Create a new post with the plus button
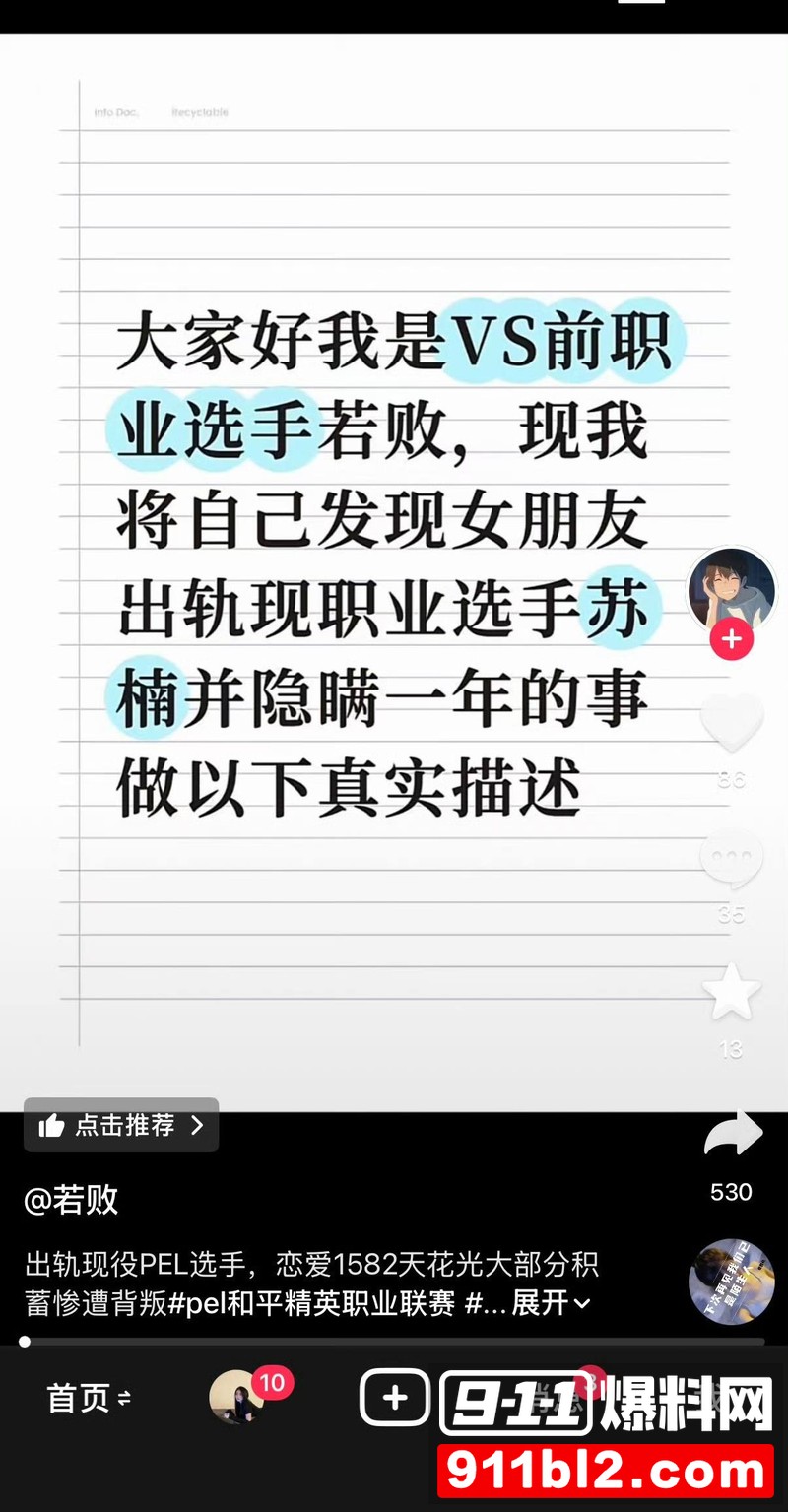Image resolution: width=788 pixels, height=1512 pixels. point(395,1397)
